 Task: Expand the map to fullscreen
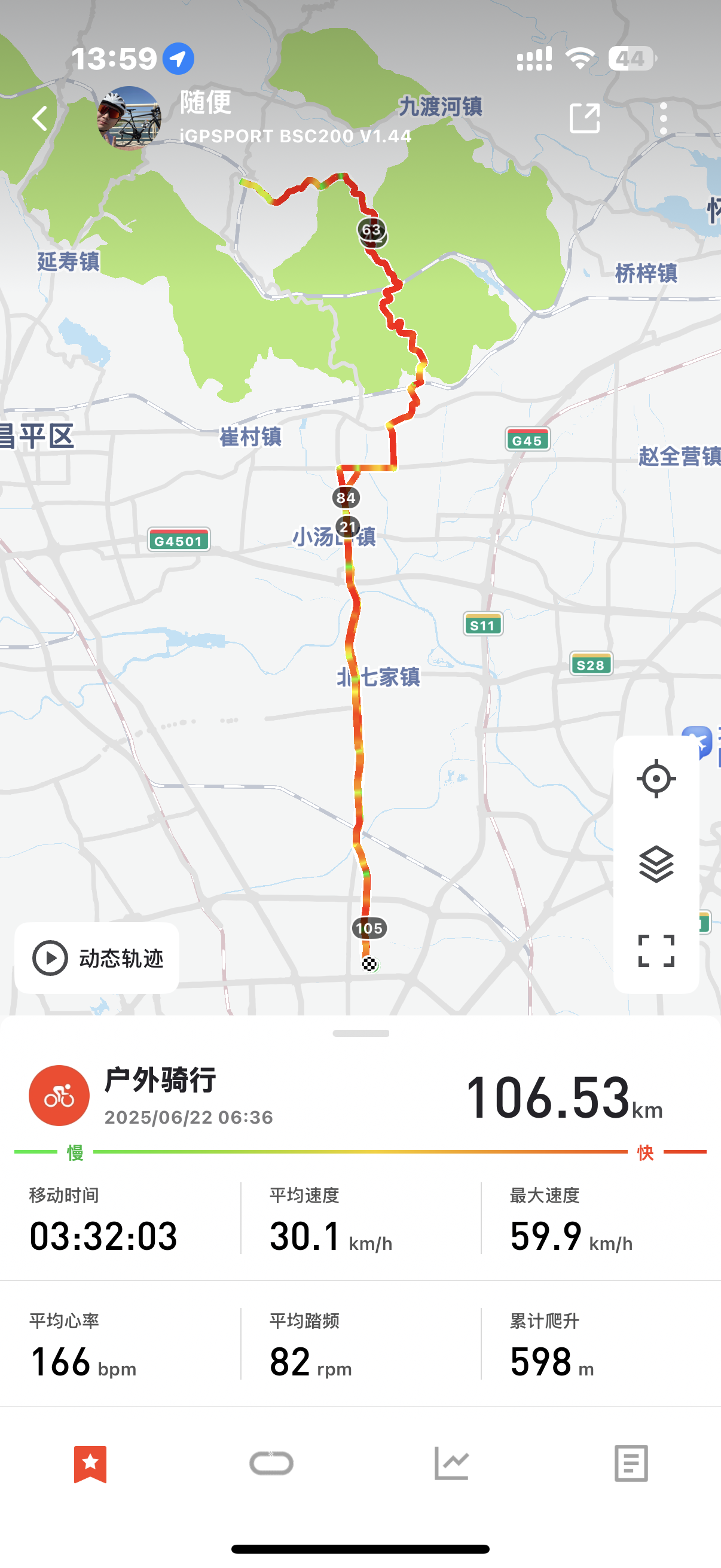click(x=656, y=950)
